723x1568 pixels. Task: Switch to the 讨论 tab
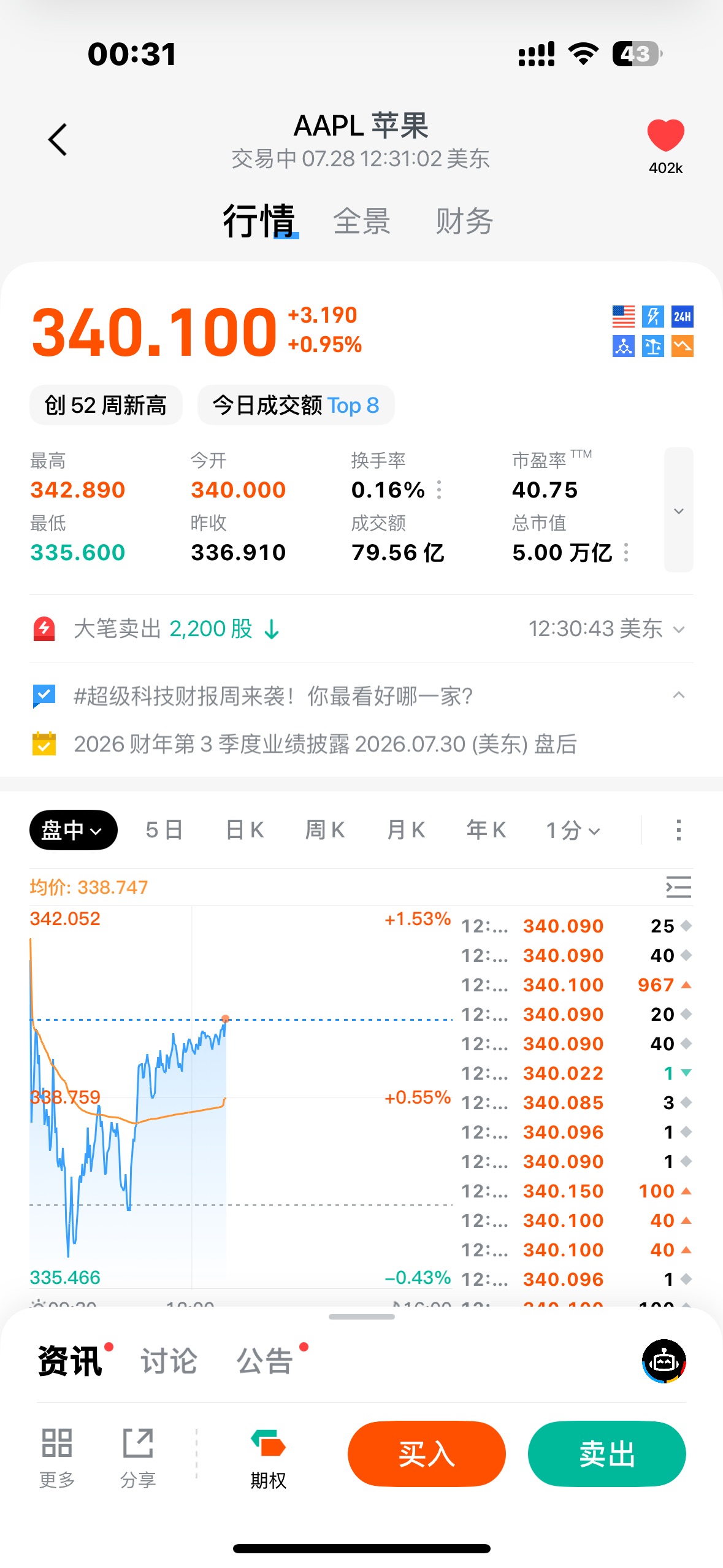(x=169, y=1361)
